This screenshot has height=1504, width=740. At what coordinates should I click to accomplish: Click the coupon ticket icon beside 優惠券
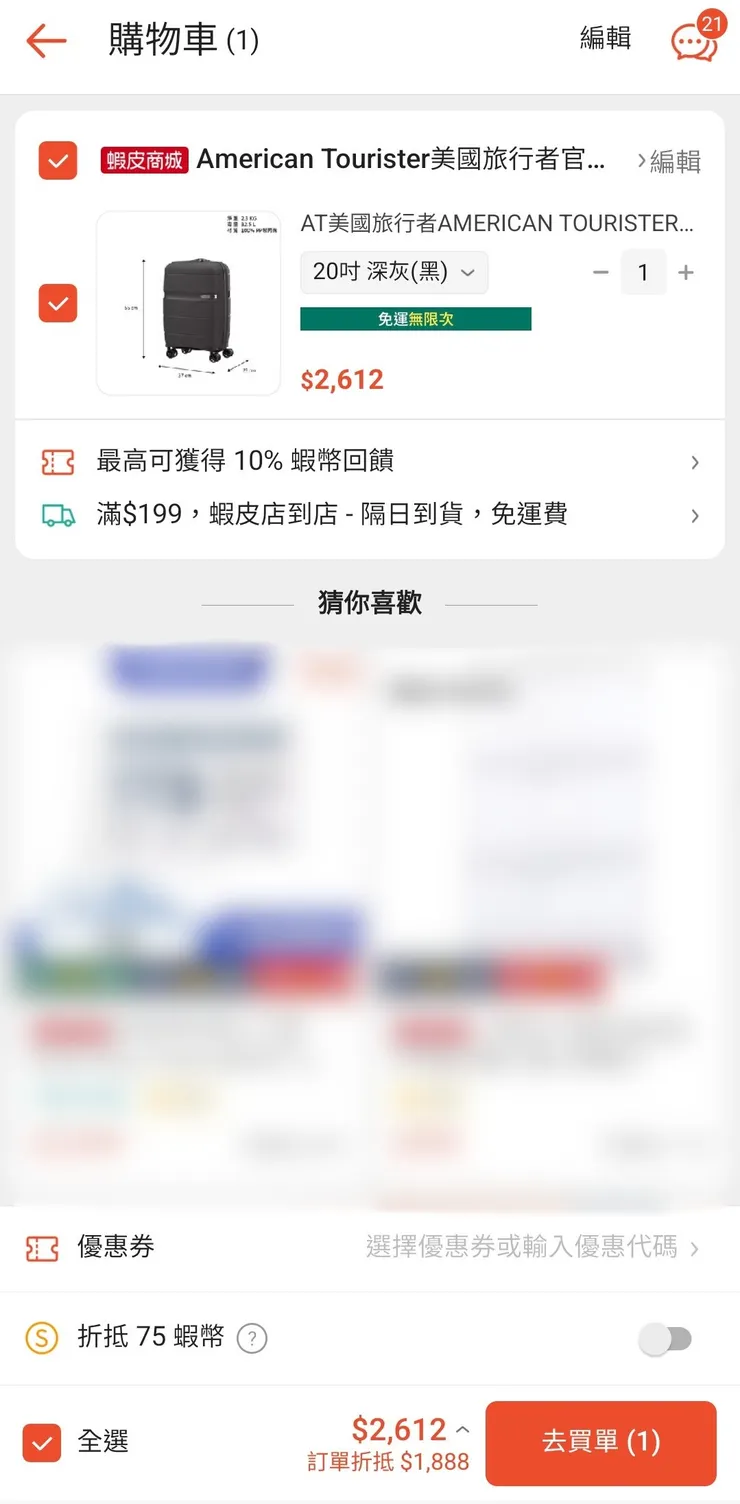point(42,1248)
